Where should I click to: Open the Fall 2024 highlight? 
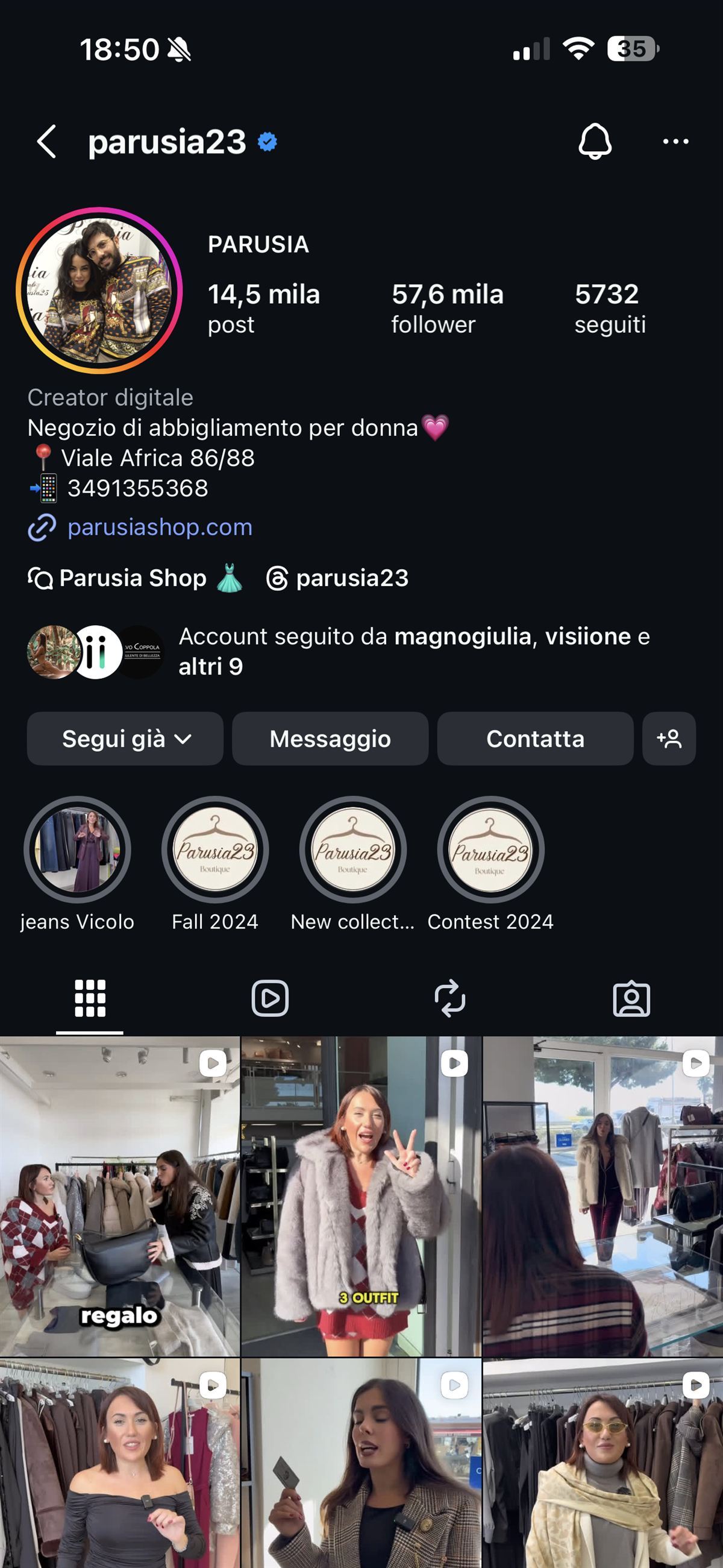click(x=215, y=850)
